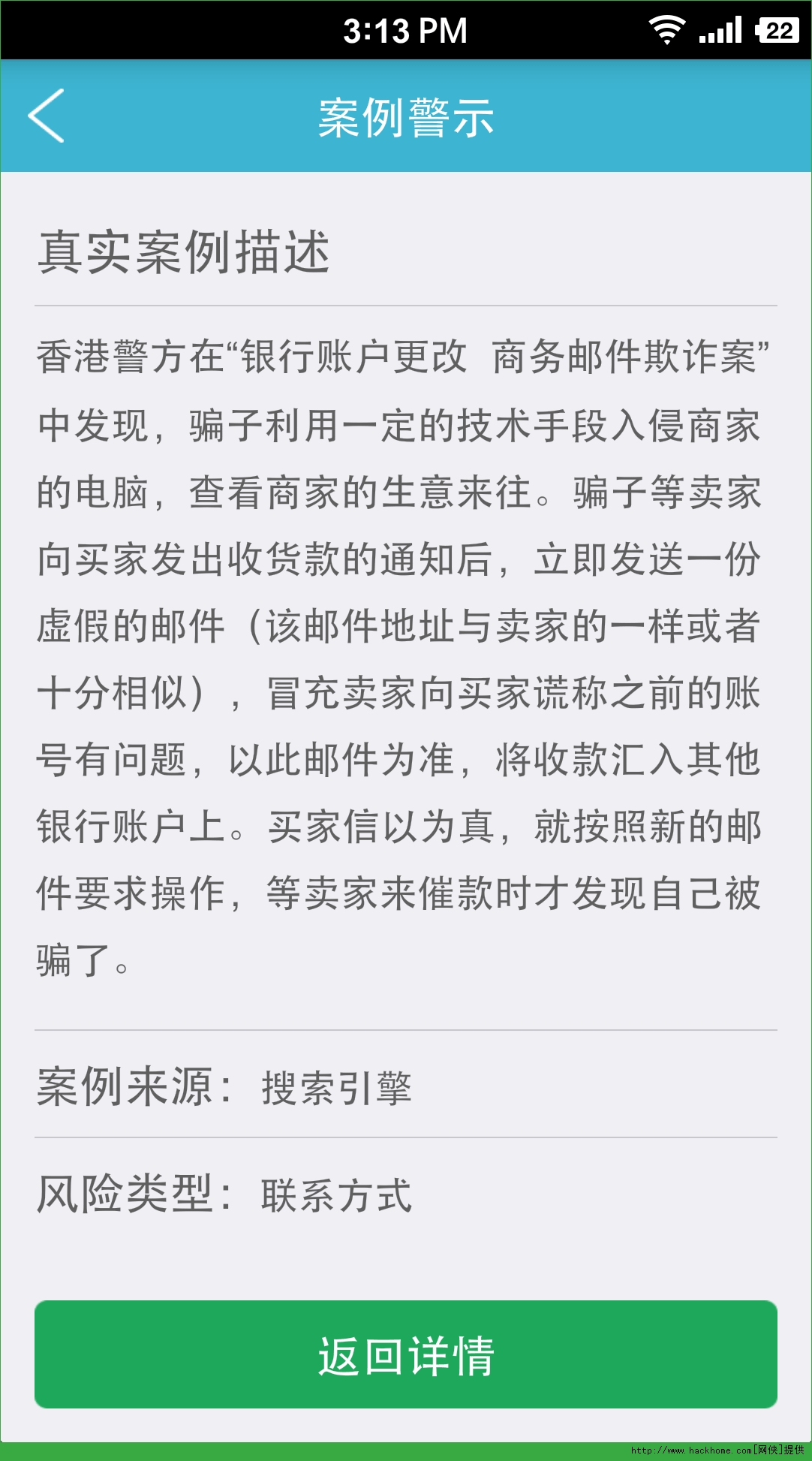The height and width of the screenshot is (1461, 812).
Task: Tap the back arrow in the header
Action: pyautogui.click(x=47, y=116)
